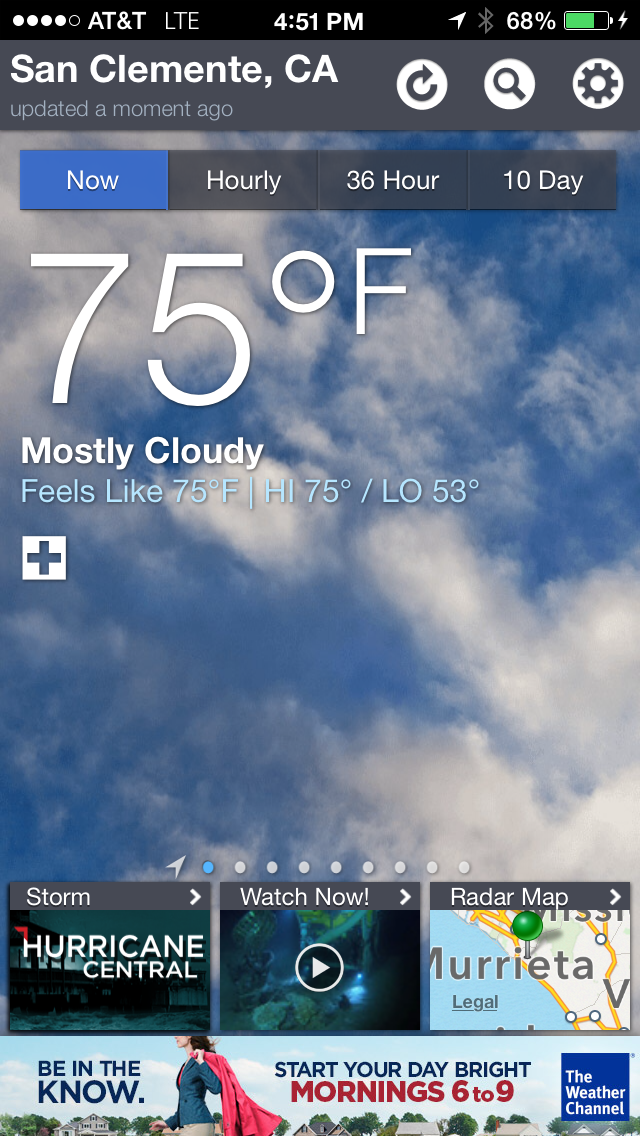Open the location search
Image resolution: width=640 pixels, height=1136 pixels.
(509, 85)
